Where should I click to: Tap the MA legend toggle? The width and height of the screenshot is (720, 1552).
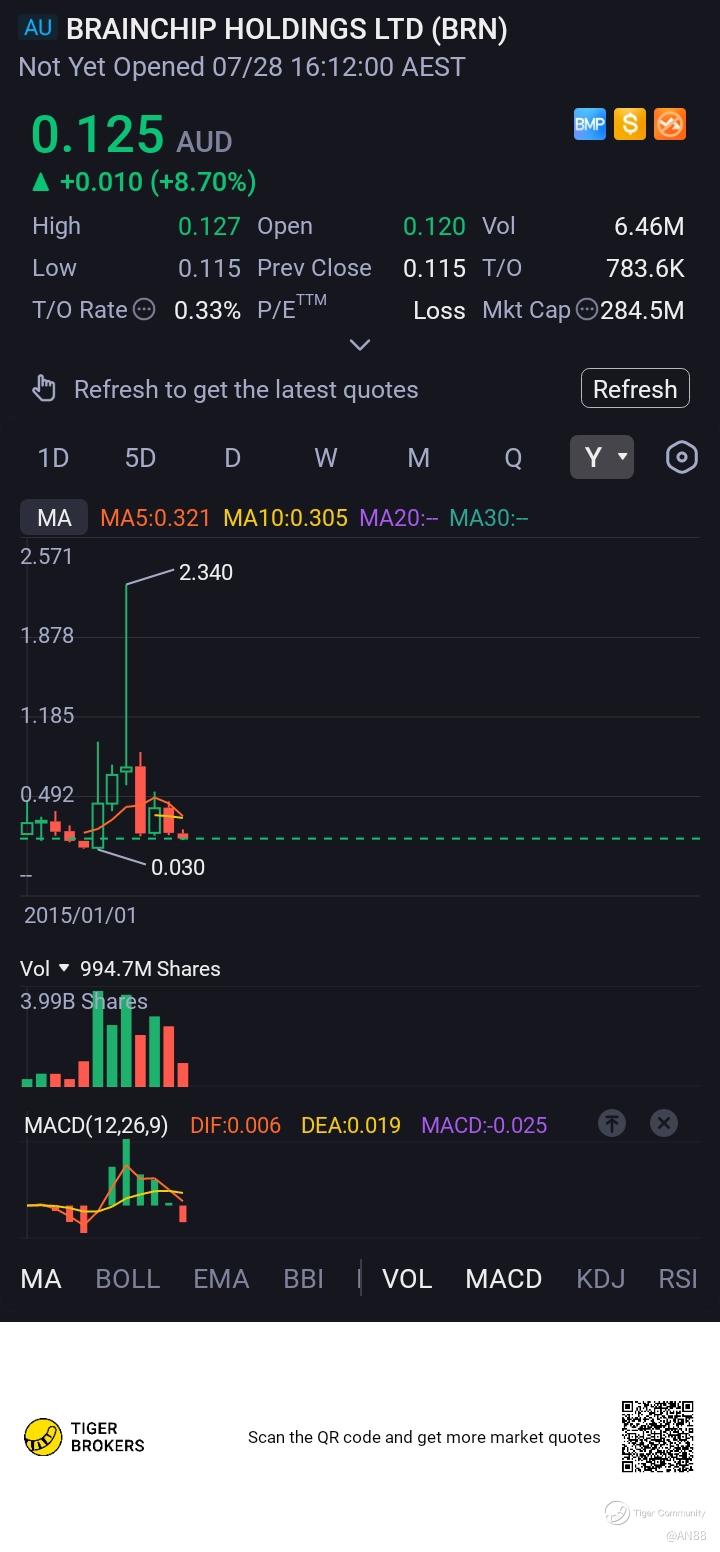[x=54, y=517]
